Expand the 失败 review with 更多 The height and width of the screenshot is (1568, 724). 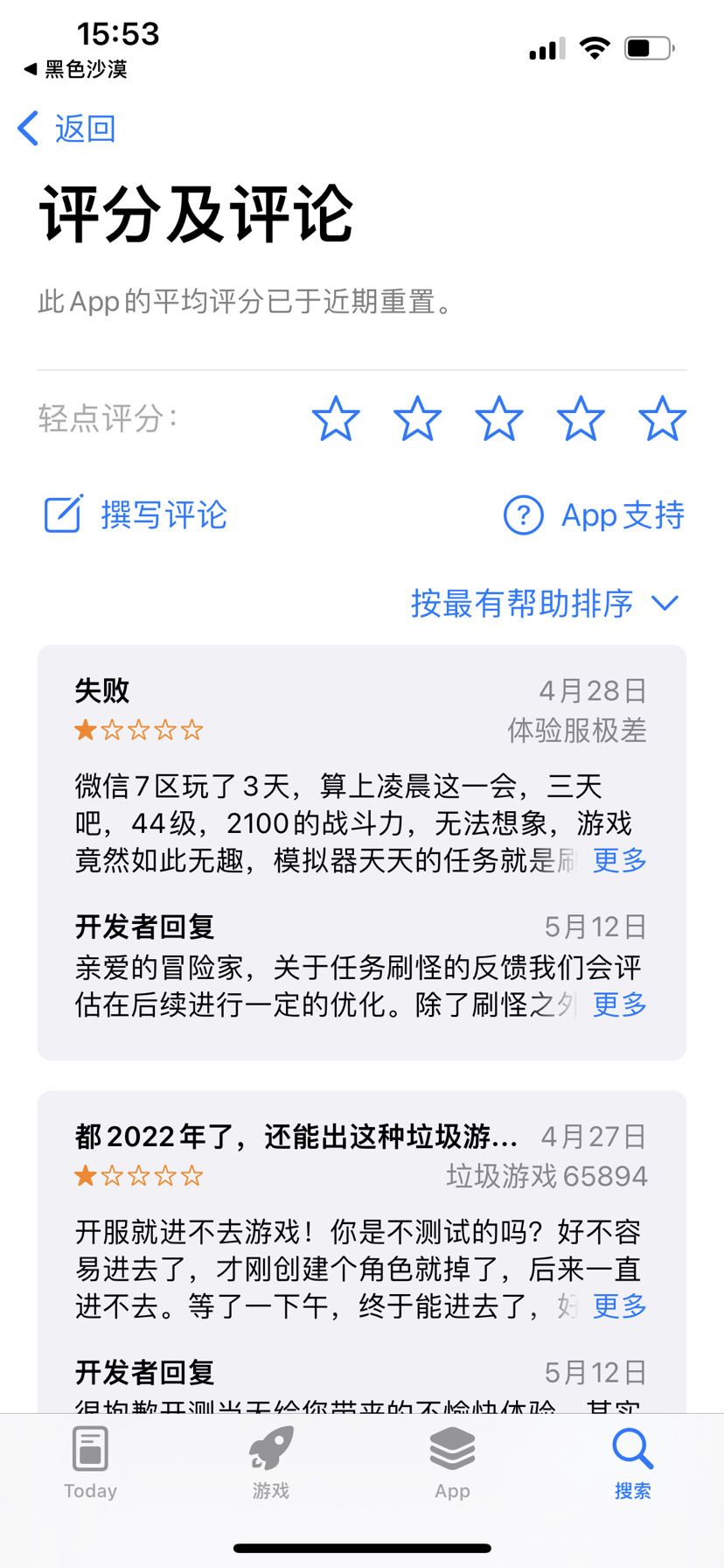point(620,860)
